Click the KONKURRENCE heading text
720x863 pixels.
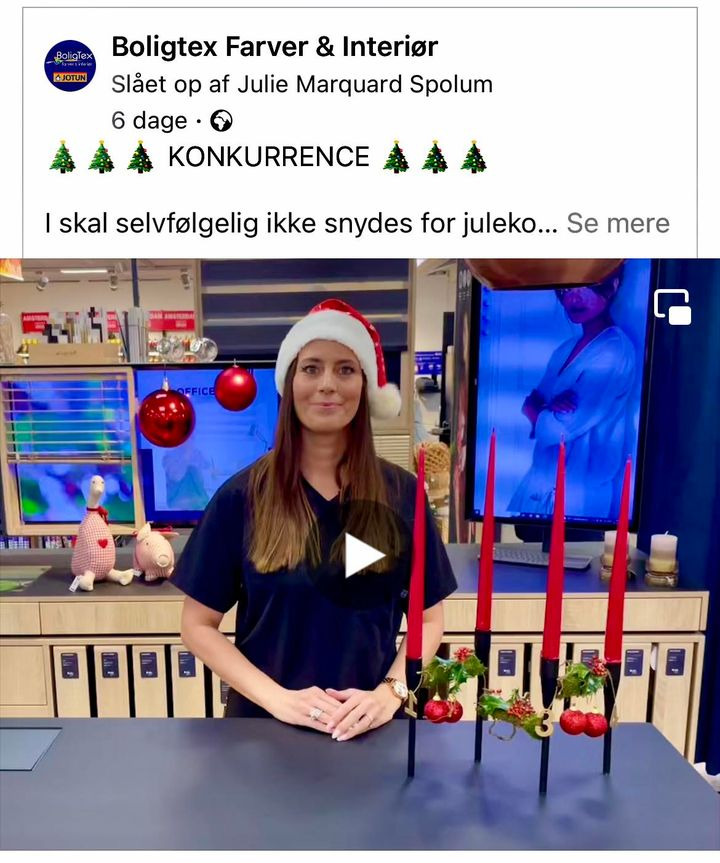268,158
